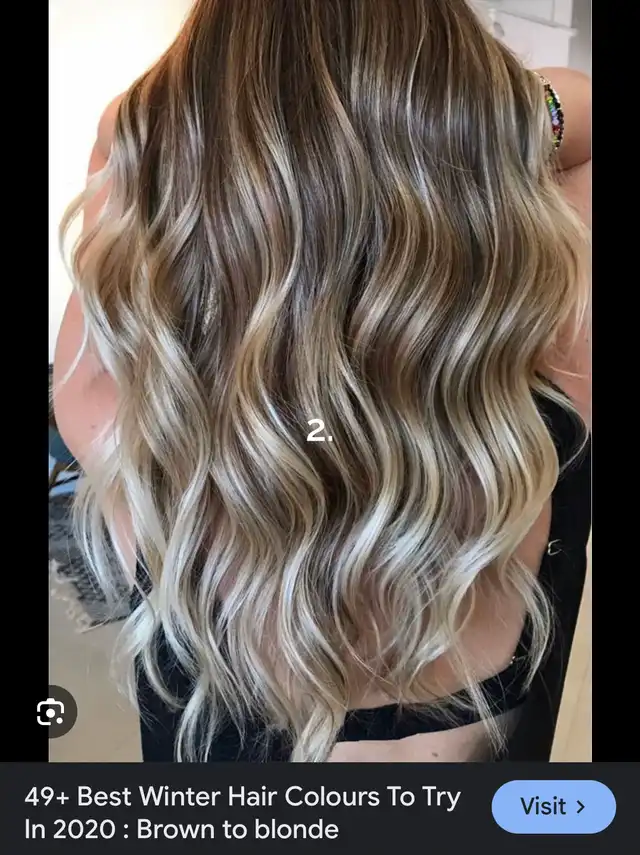The image size is (640, 855).
Task: Open the Best Winter Hair Colours article title
Action: (x=242, y=812)
